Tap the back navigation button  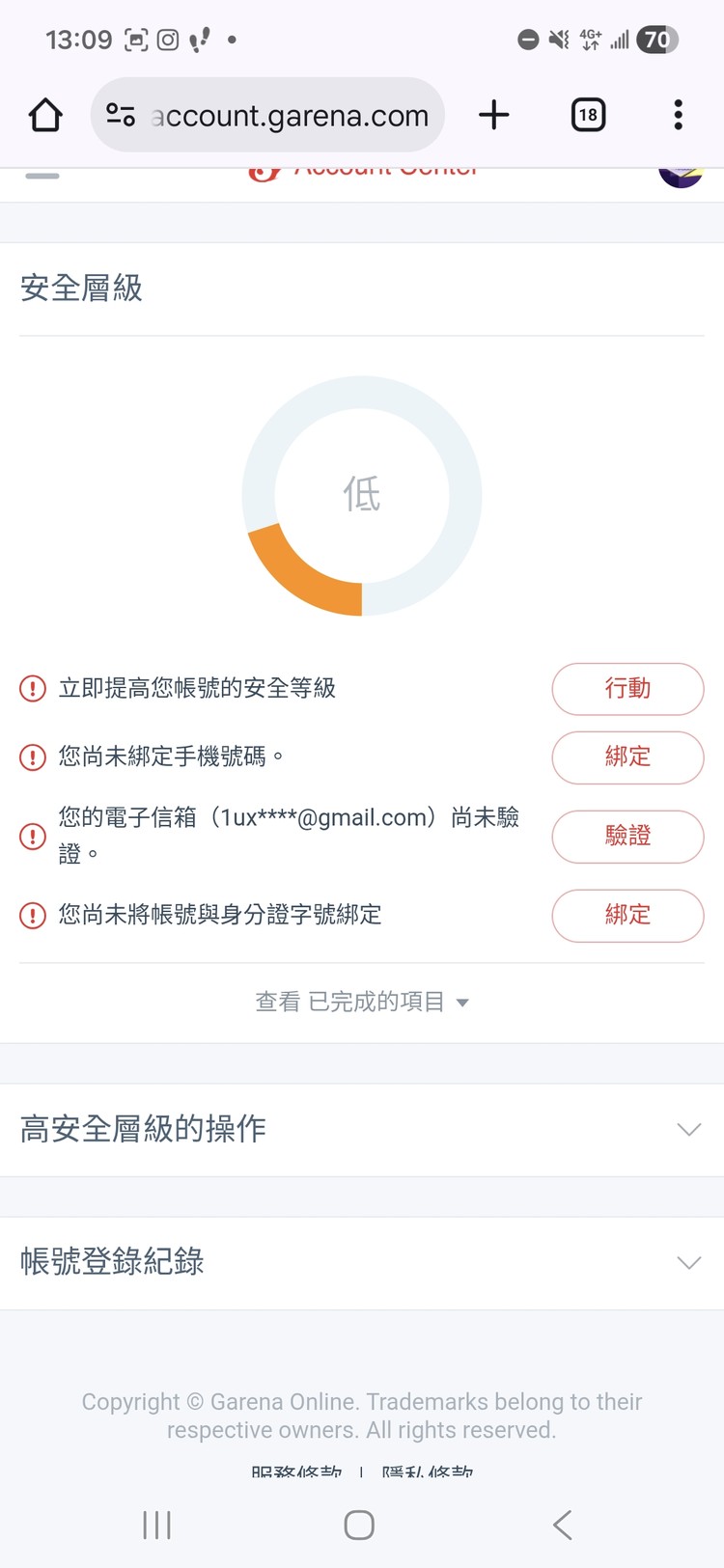(x=563, y=1525)
